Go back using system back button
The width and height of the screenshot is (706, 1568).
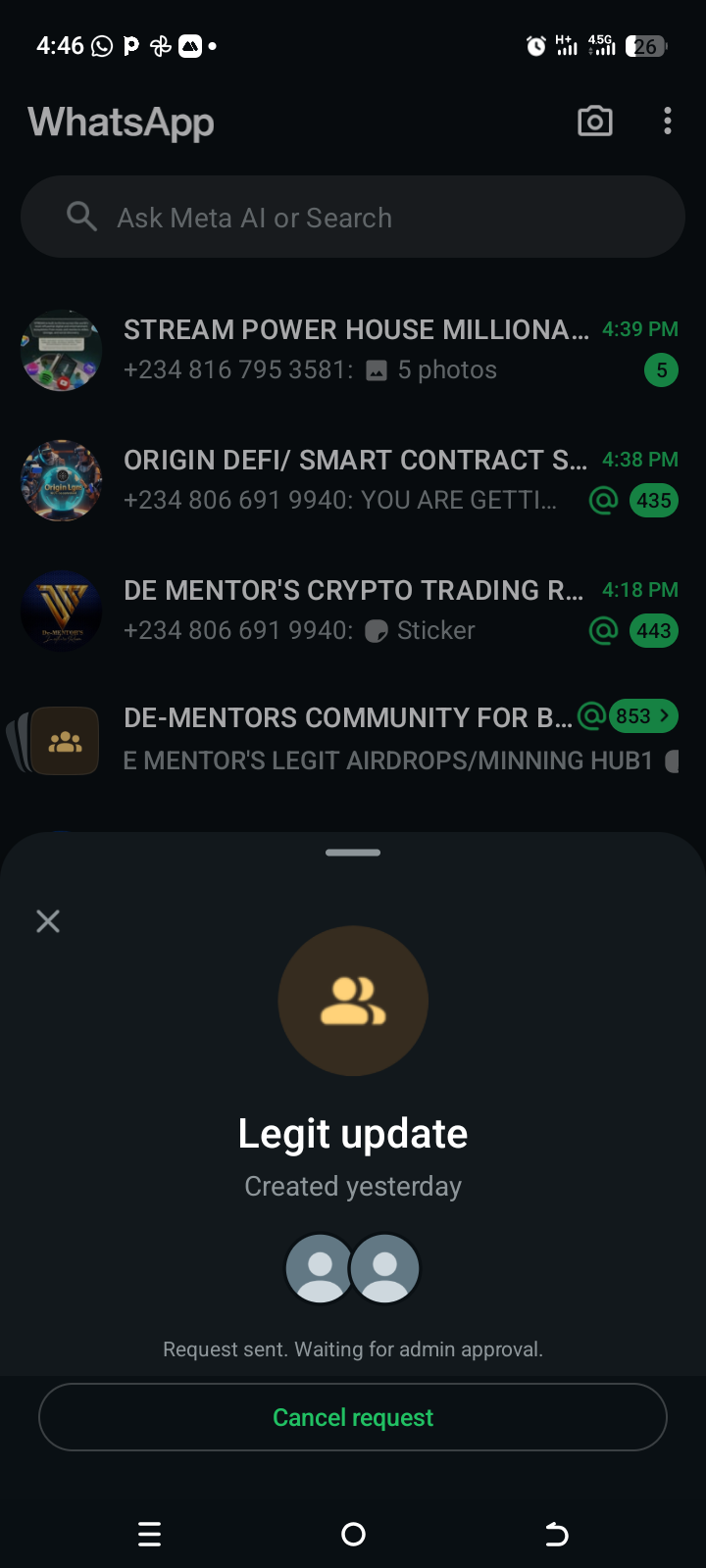coord(556,1534)
